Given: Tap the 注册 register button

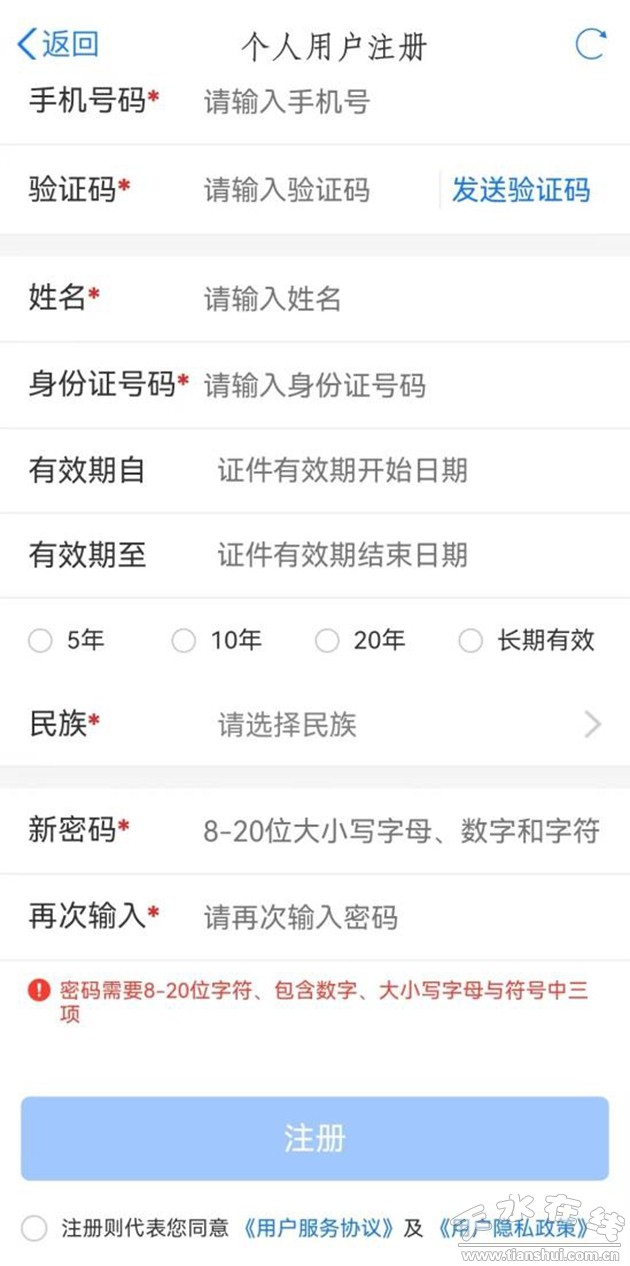Looking at the screenshot, I should 314,1138.
